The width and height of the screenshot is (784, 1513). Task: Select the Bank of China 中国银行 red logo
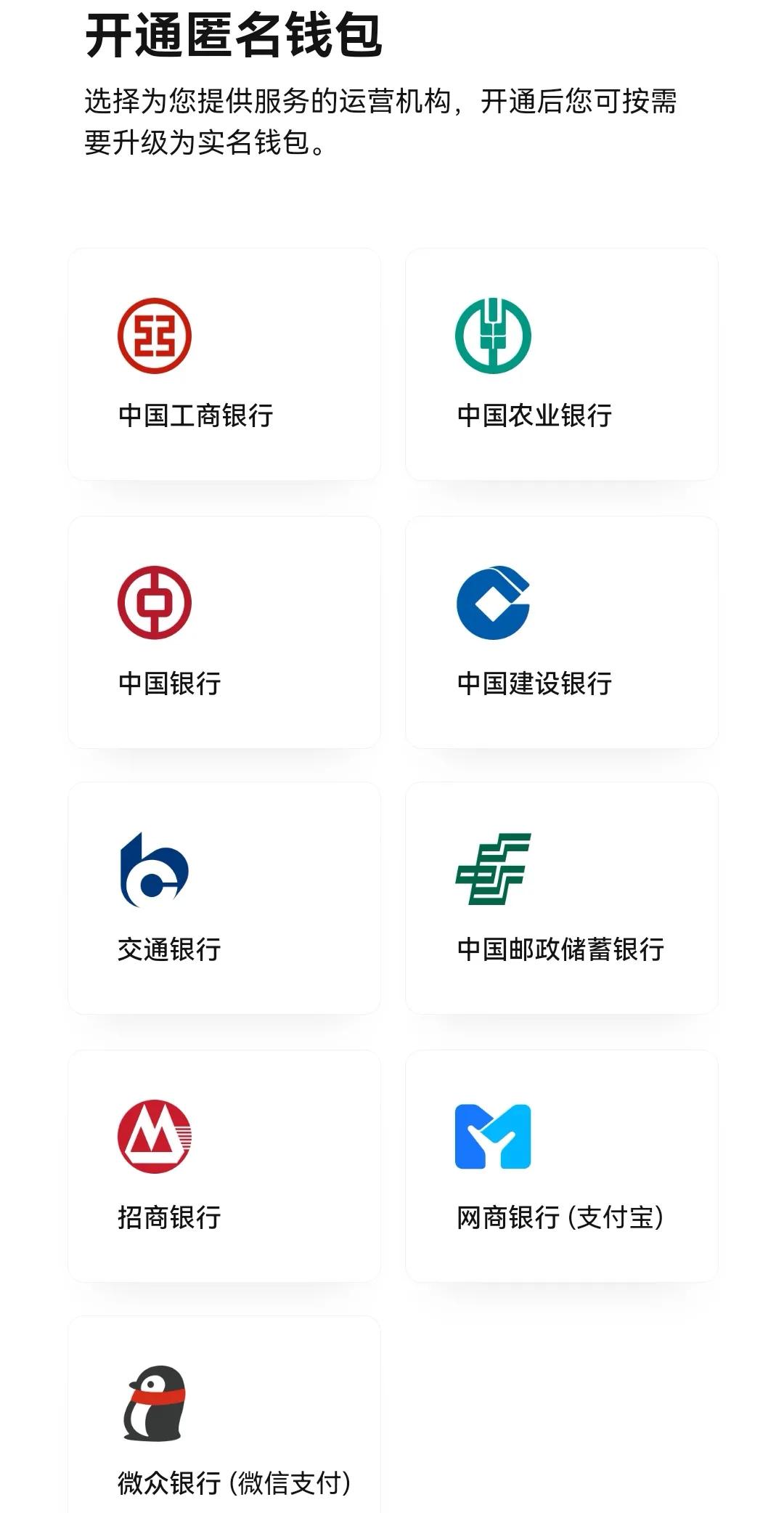pyautogui.click(x=155, y=603)
